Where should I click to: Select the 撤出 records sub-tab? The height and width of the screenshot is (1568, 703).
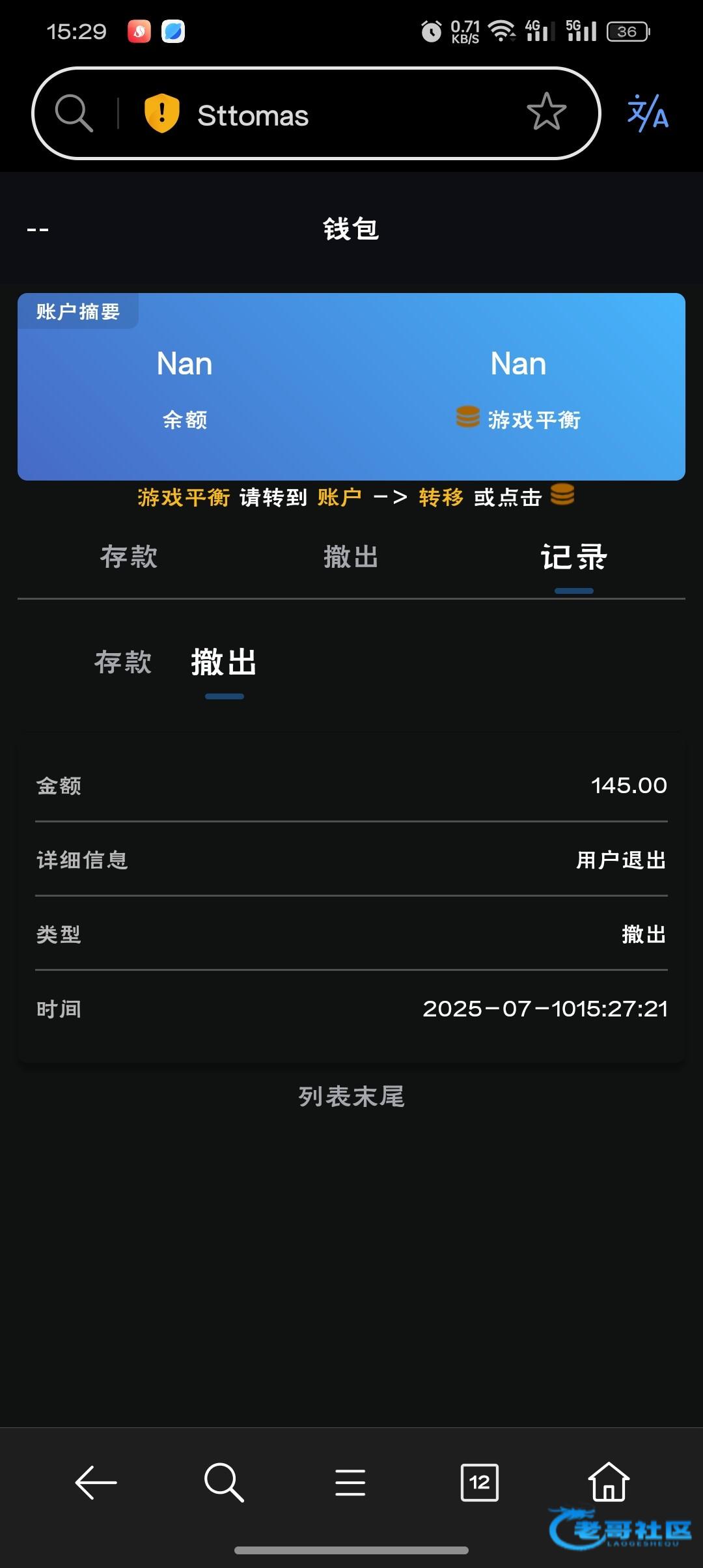[x=224, y=662]
